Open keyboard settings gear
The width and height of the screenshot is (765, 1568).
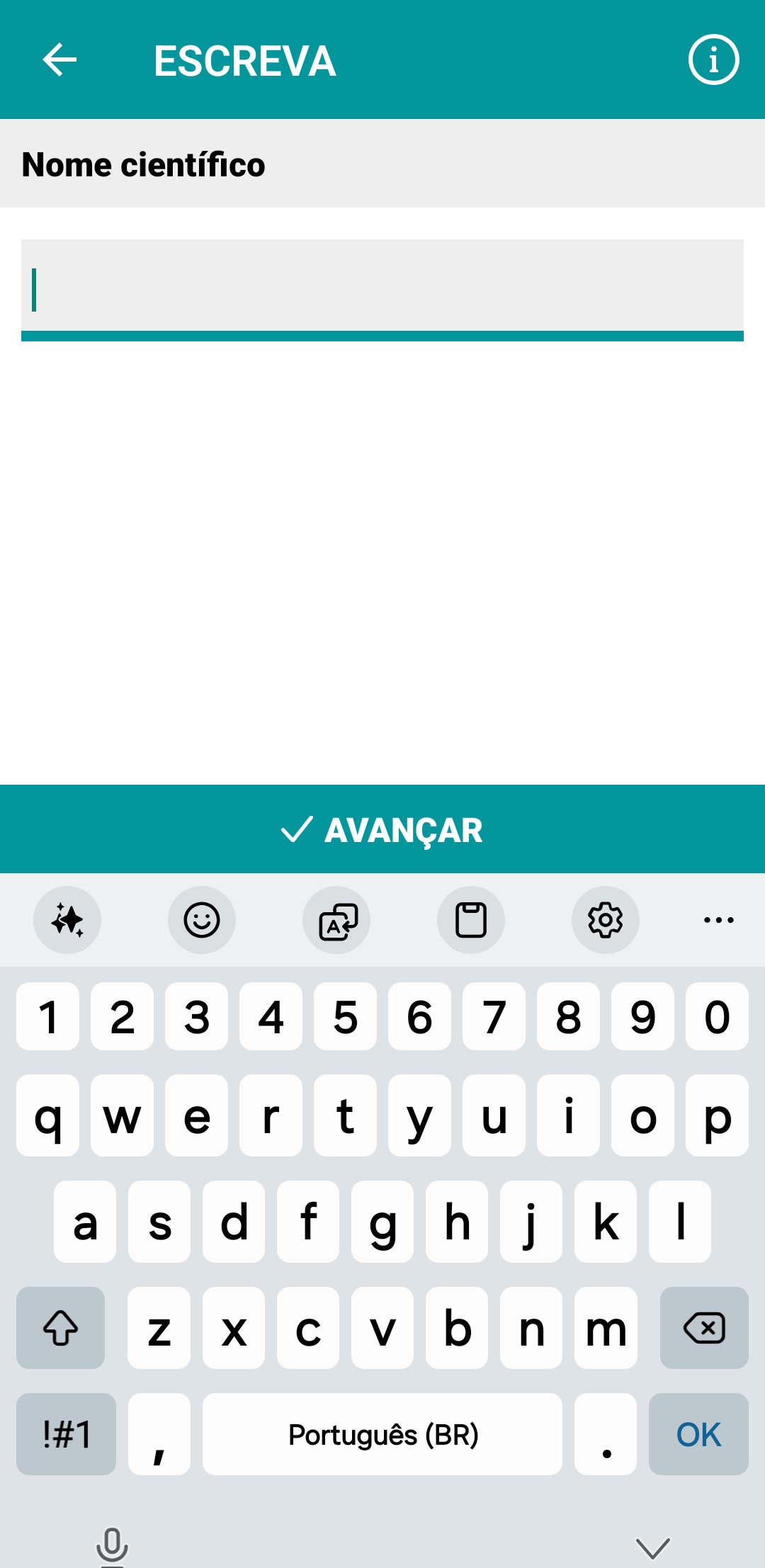point(606,920)
